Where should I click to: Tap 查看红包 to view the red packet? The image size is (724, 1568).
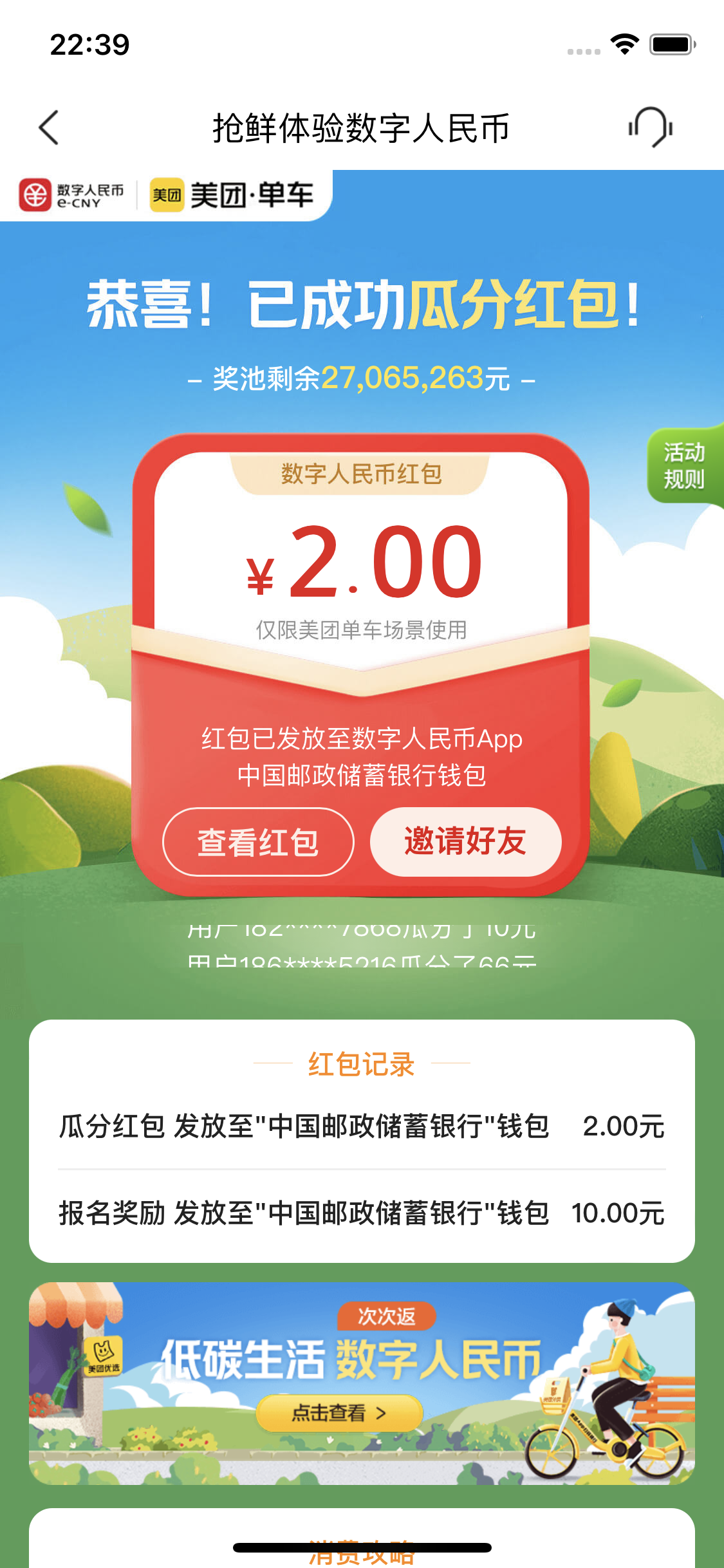(259, 843)
